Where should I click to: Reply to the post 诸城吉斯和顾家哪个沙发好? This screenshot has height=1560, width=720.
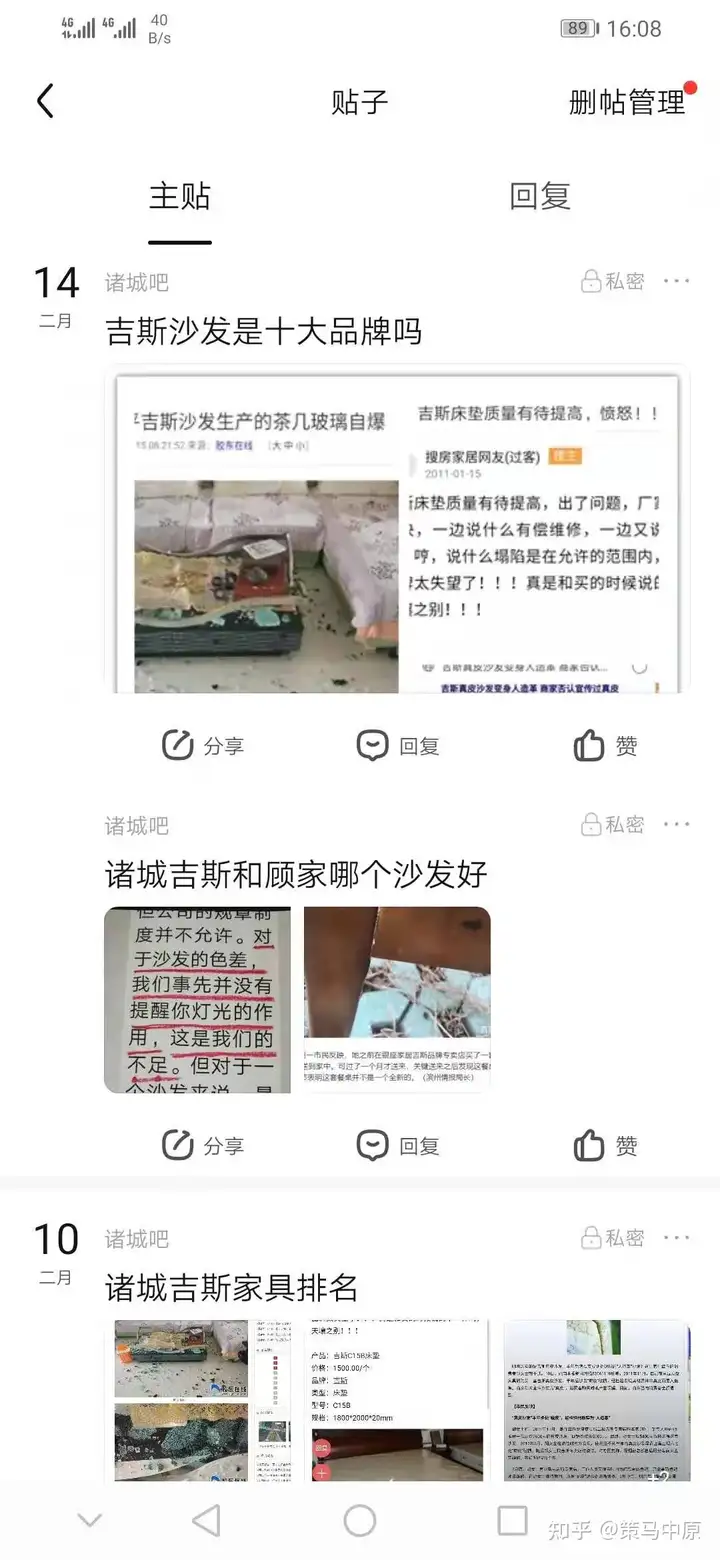click(398, 1146)
